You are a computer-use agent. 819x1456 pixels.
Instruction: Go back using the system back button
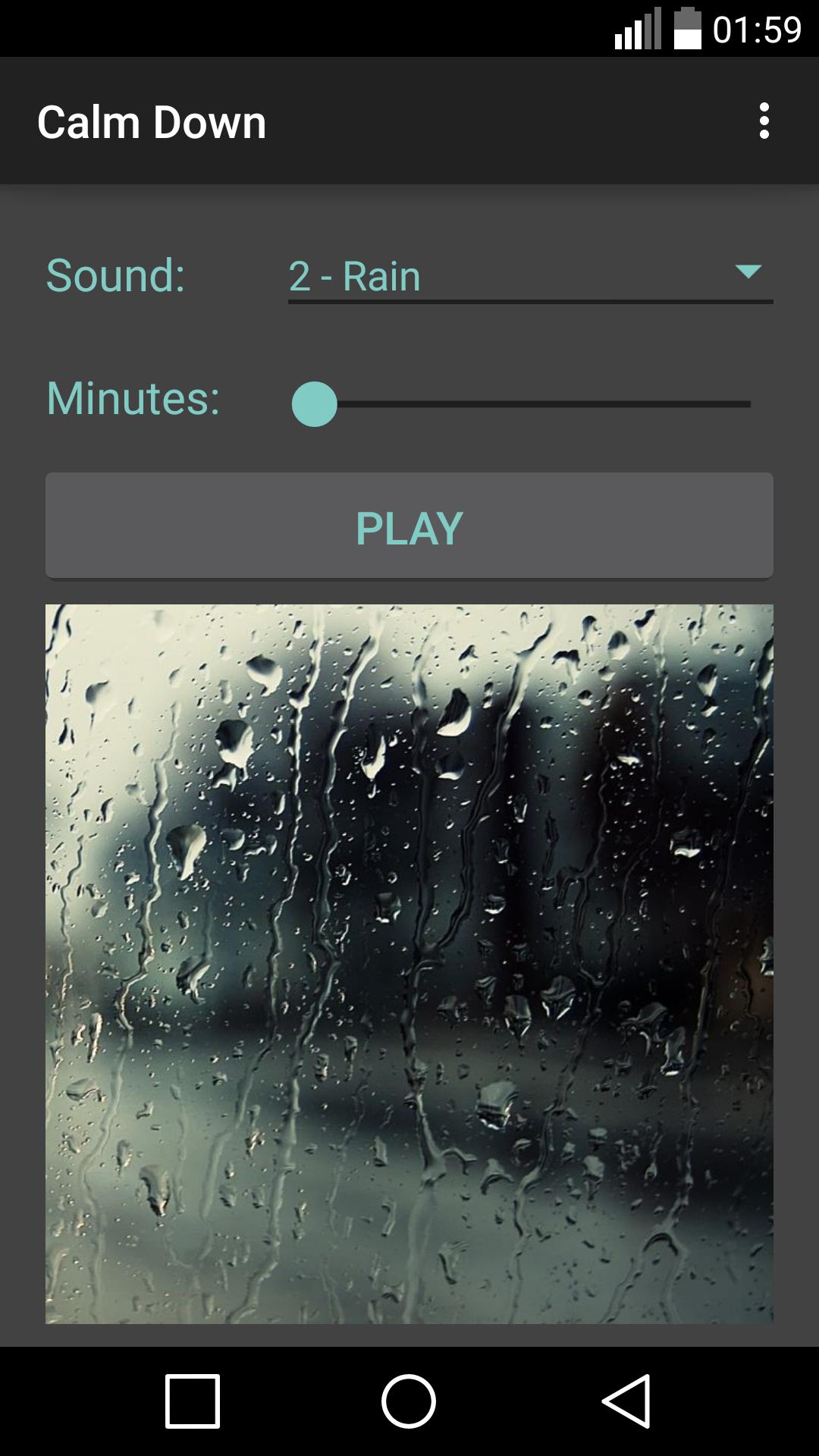[628, 1401]
